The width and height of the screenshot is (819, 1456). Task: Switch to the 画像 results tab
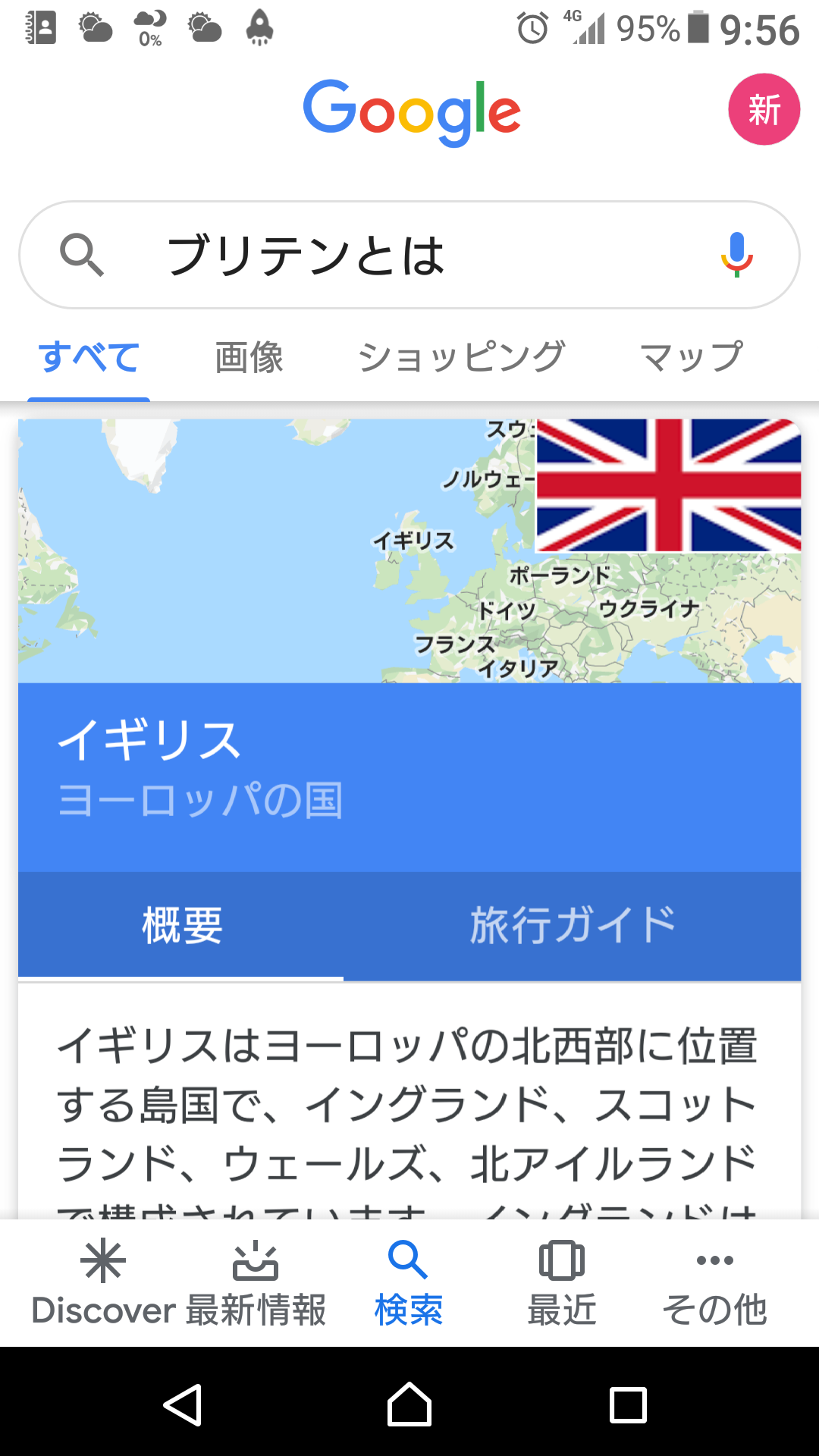tap(249, 357)
